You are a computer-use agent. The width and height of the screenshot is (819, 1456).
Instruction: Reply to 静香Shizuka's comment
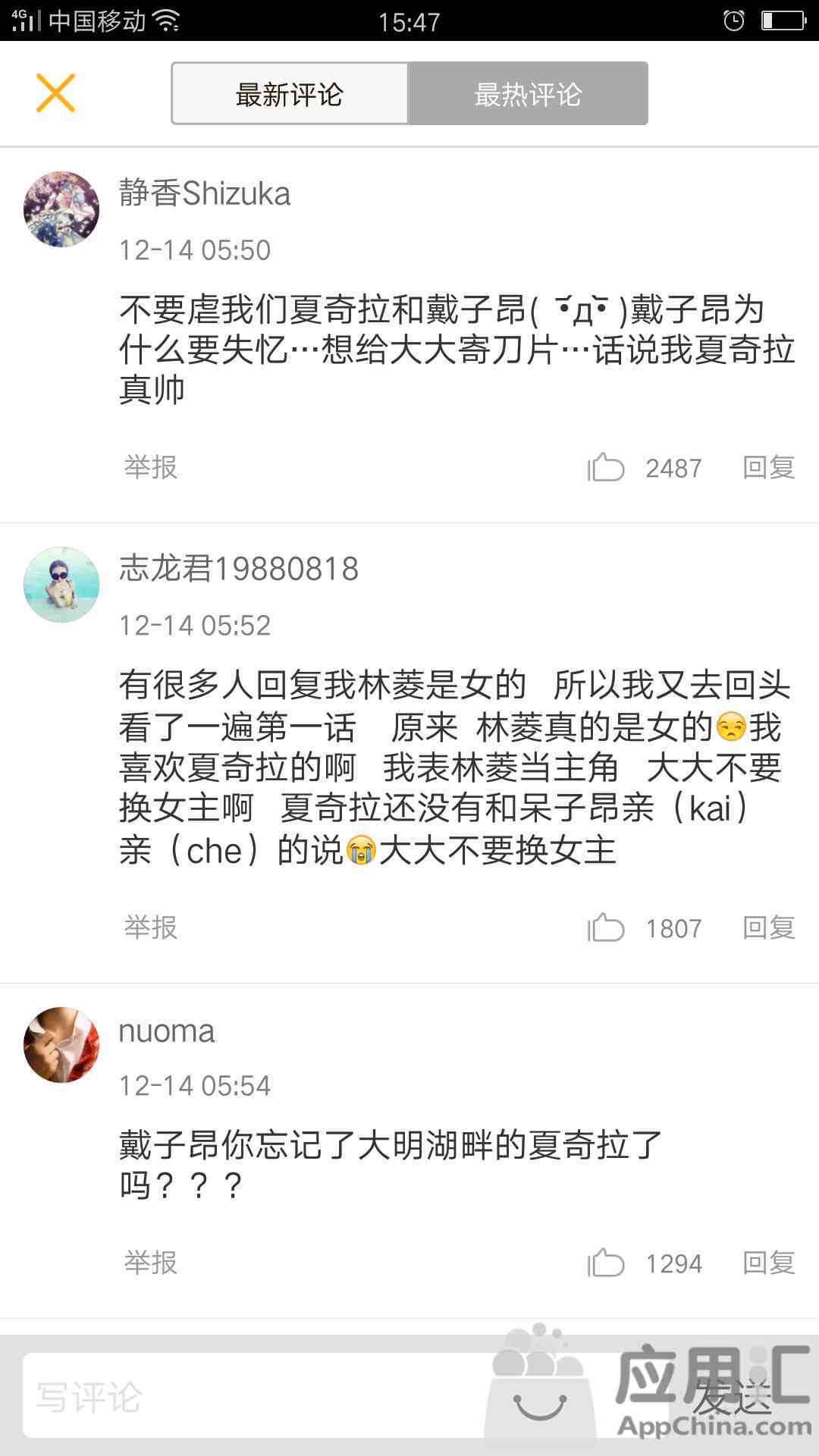768,467
